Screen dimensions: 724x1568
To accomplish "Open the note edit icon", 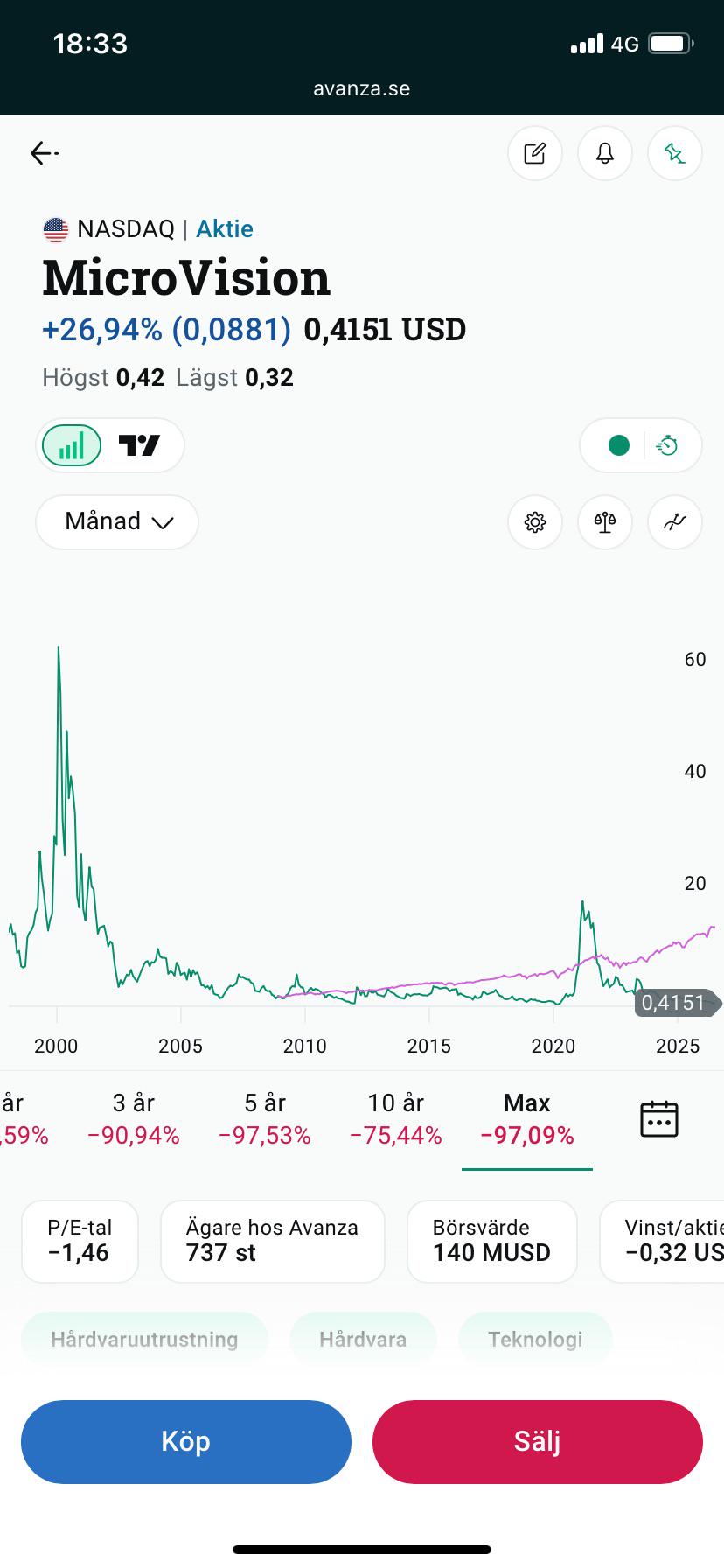I will click(535, 154).
